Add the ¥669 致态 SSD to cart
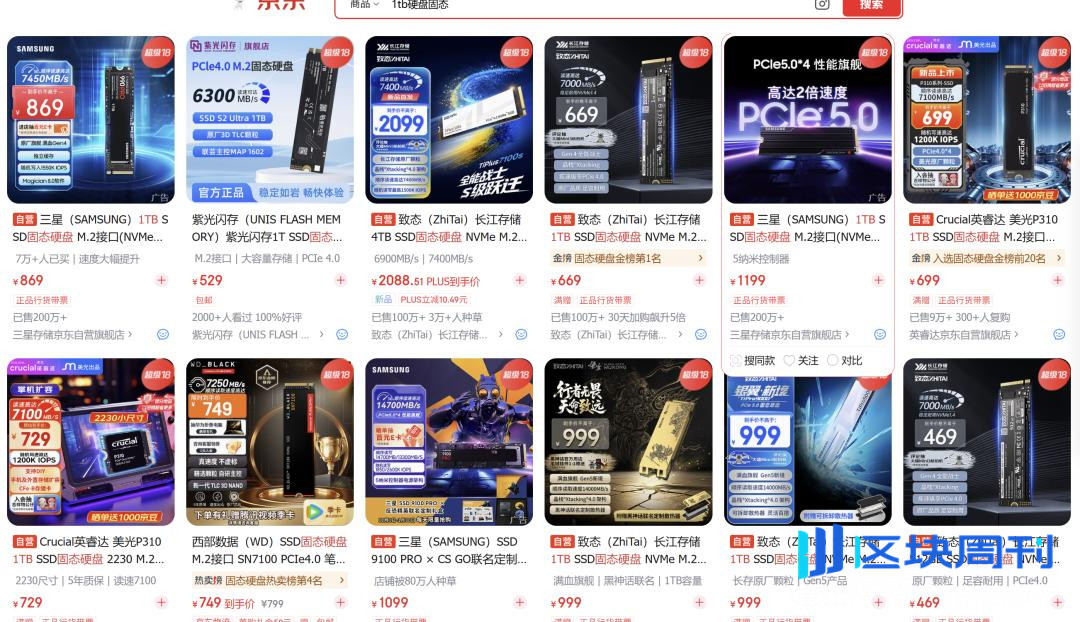 (699, 280)
